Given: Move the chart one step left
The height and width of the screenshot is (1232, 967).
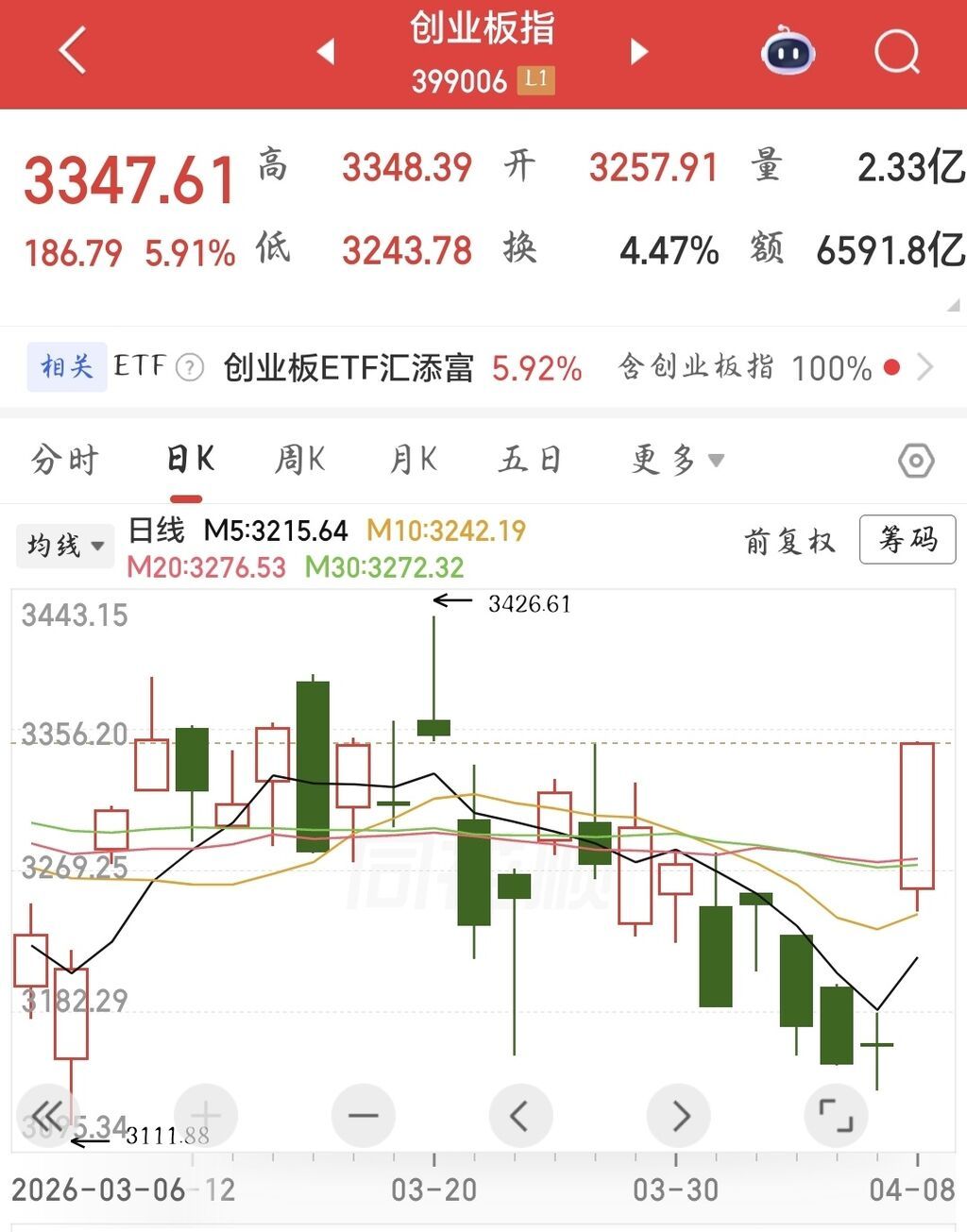Looking at the screenshot, I should click(519, 1116).
